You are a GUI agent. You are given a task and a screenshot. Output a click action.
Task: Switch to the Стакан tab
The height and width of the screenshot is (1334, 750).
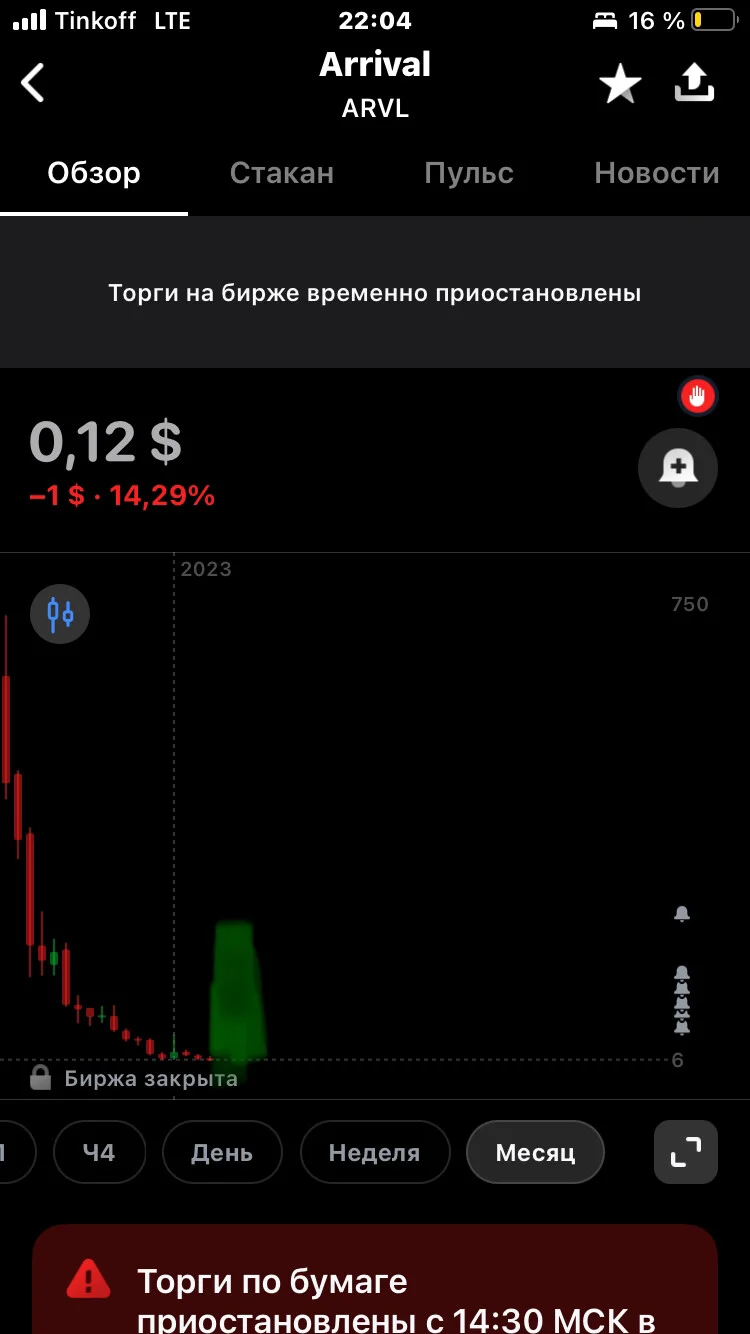pos(282,173)
